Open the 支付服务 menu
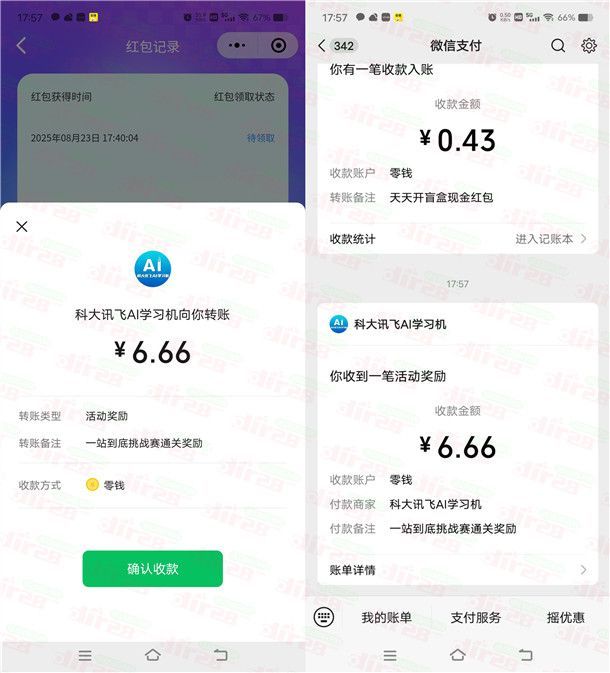This screenshot has height=673, width=610. pos(475,618)
